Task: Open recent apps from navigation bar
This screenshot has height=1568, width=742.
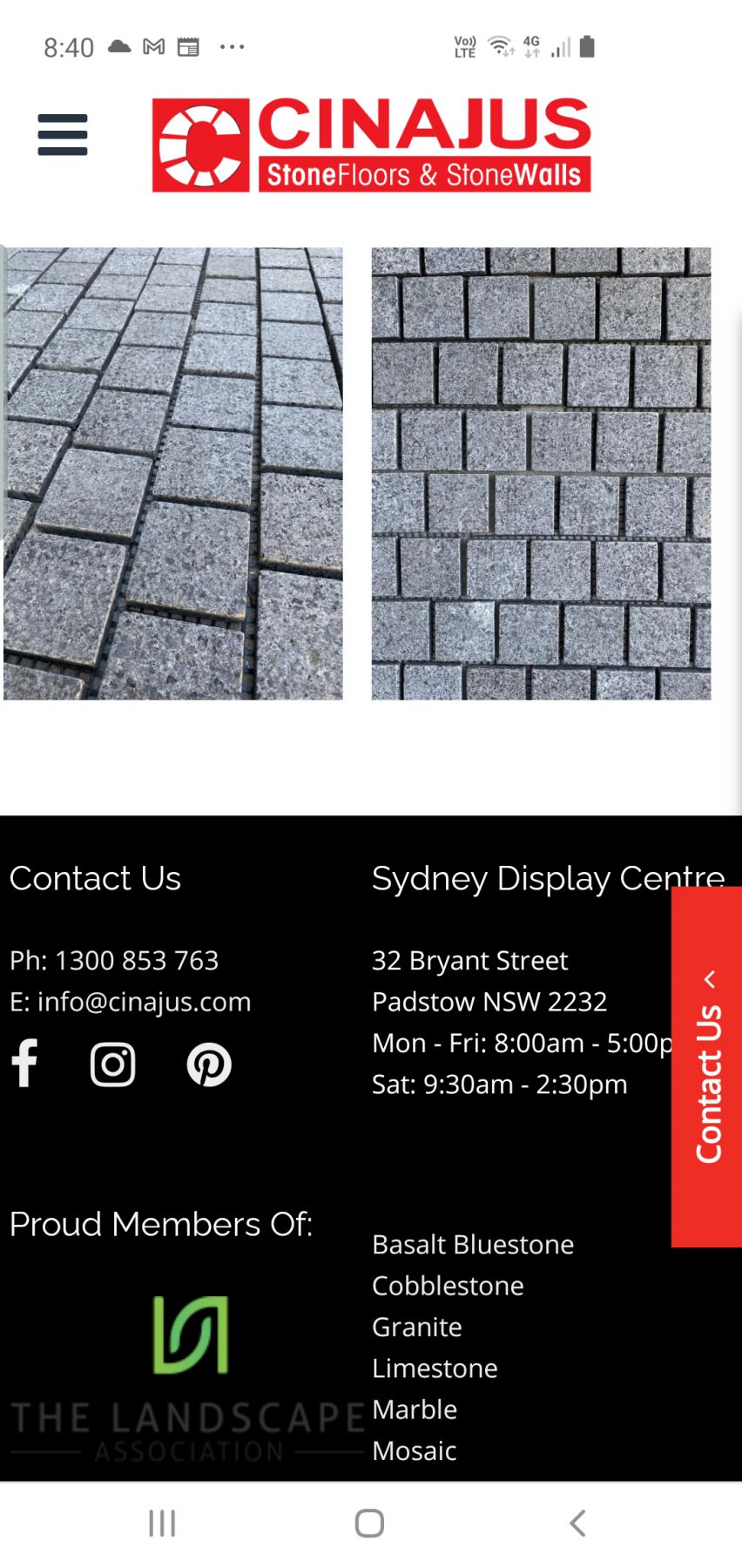Action: tap(162, 1524)
